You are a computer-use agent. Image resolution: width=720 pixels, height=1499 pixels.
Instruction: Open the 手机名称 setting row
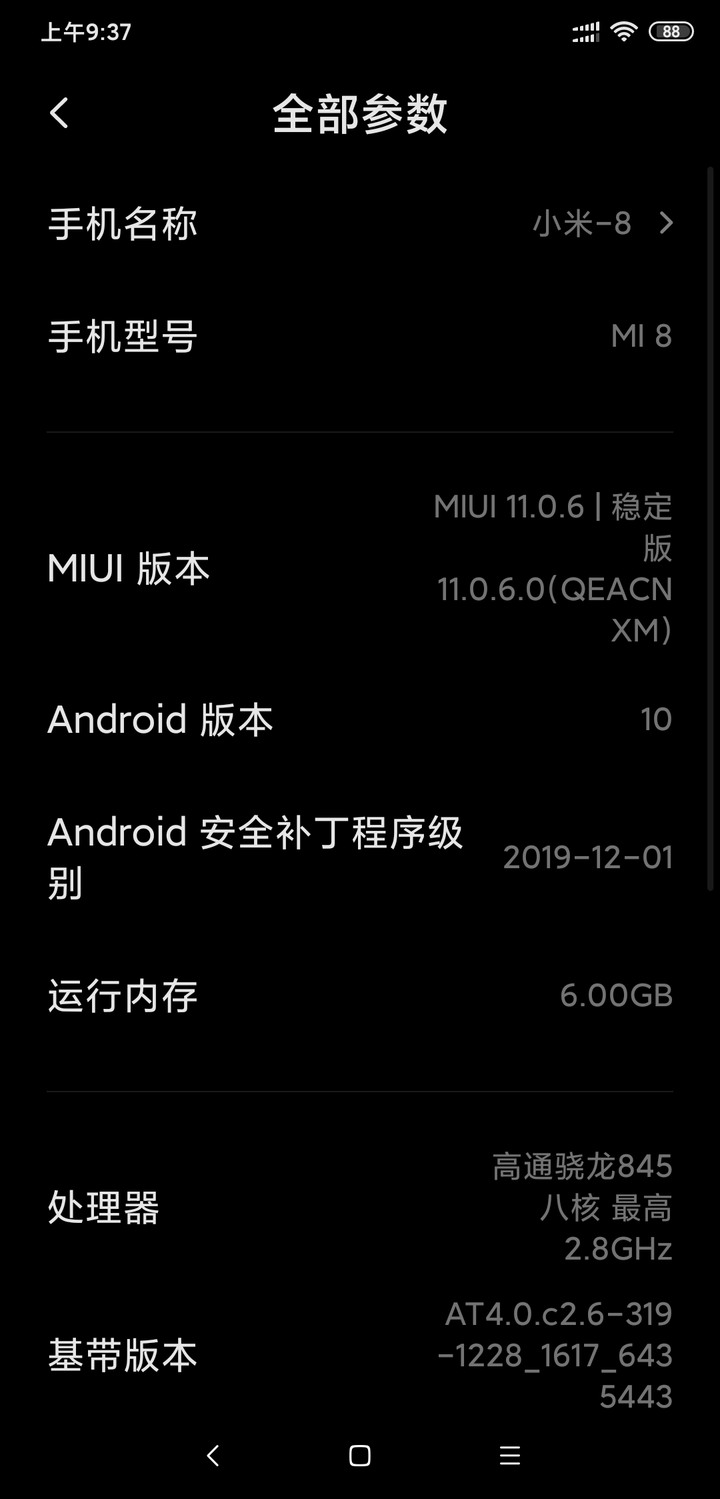point(360,224)
